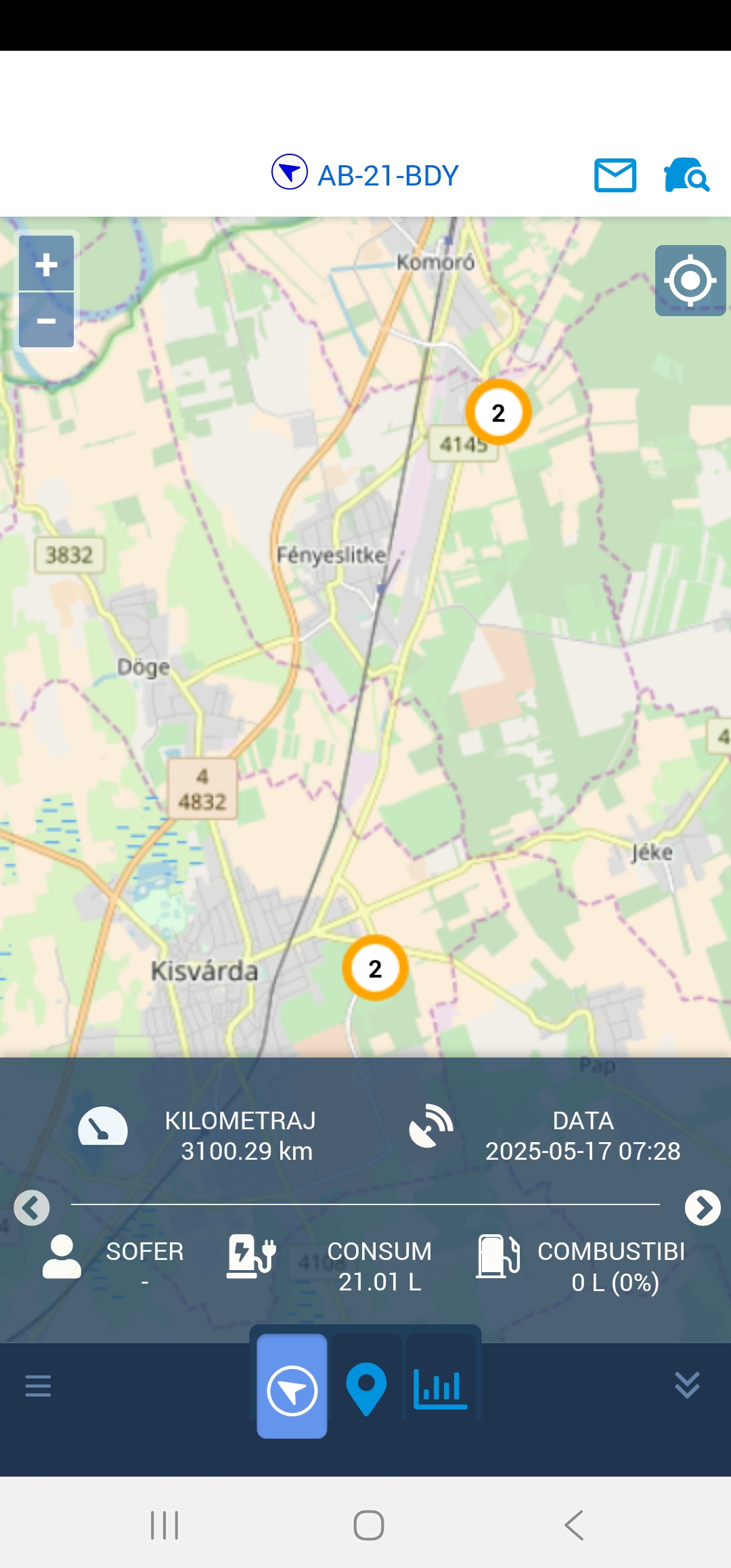This screenshot has width=731, height=1568.
Task: Open the vehicle search icon
Action: (686, 175)
